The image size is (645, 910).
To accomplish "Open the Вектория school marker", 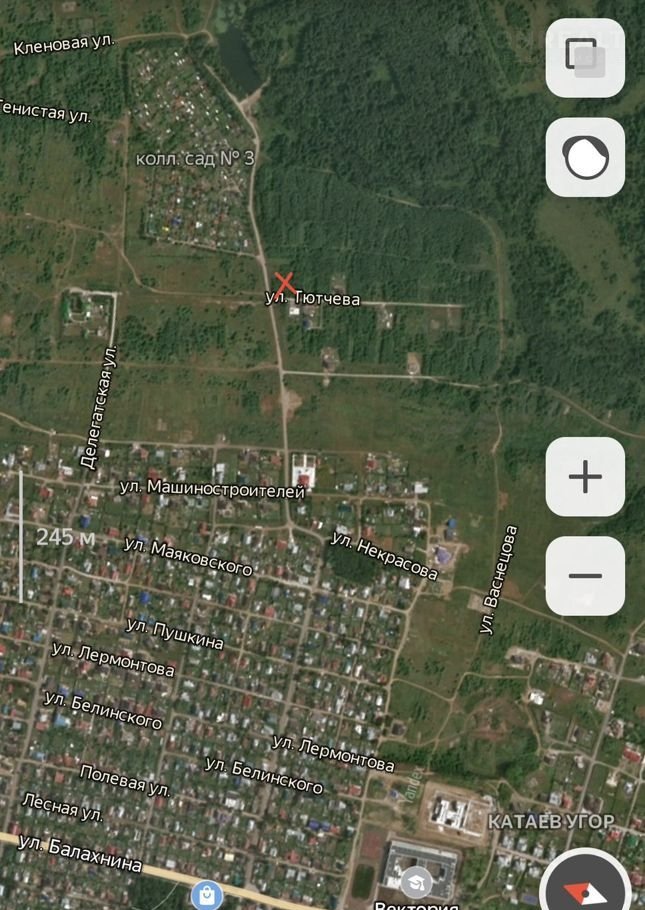I will click(416, 882).
